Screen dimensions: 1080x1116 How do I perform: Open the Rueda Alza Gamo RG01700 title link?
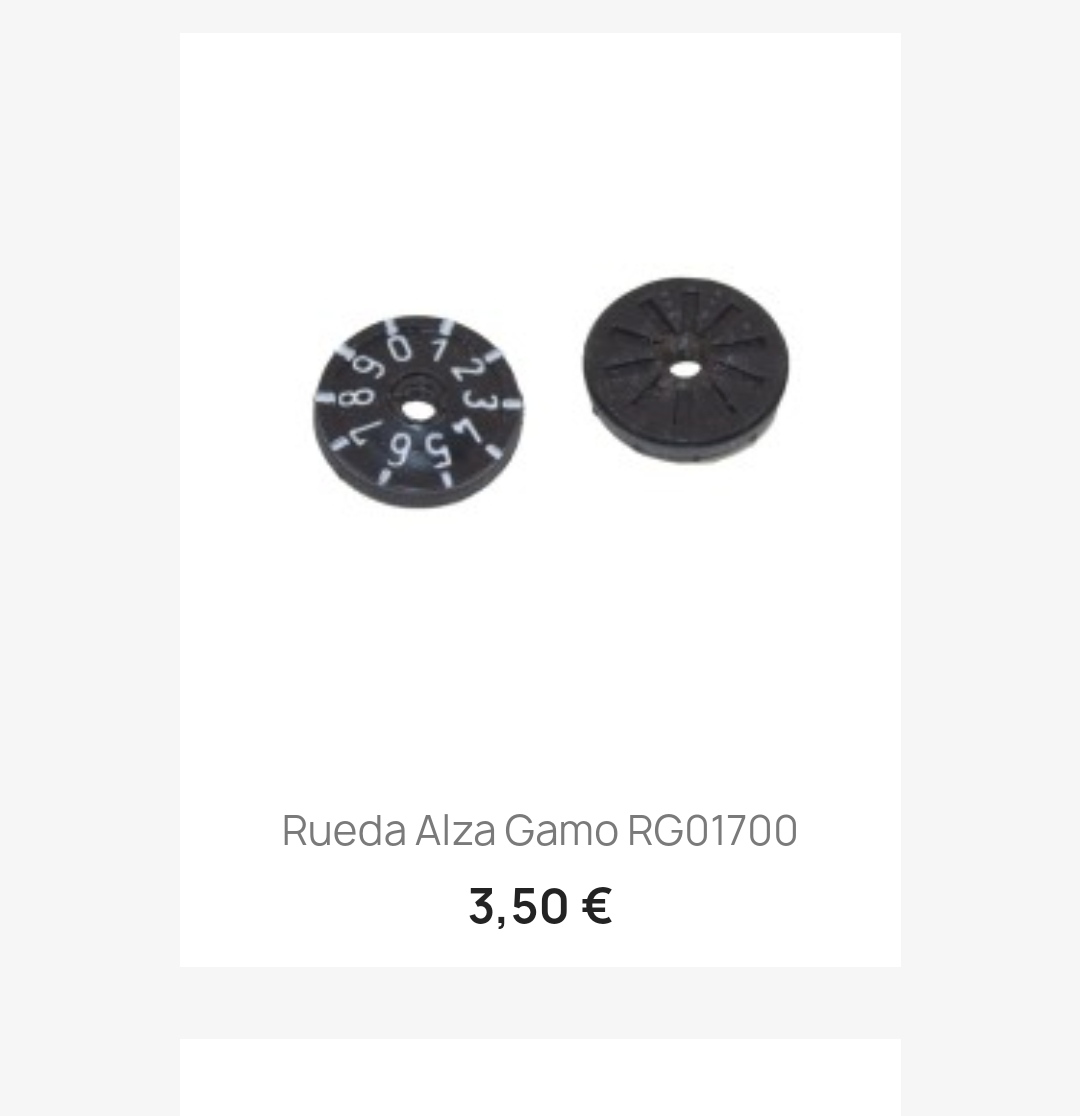pos(540,830)
